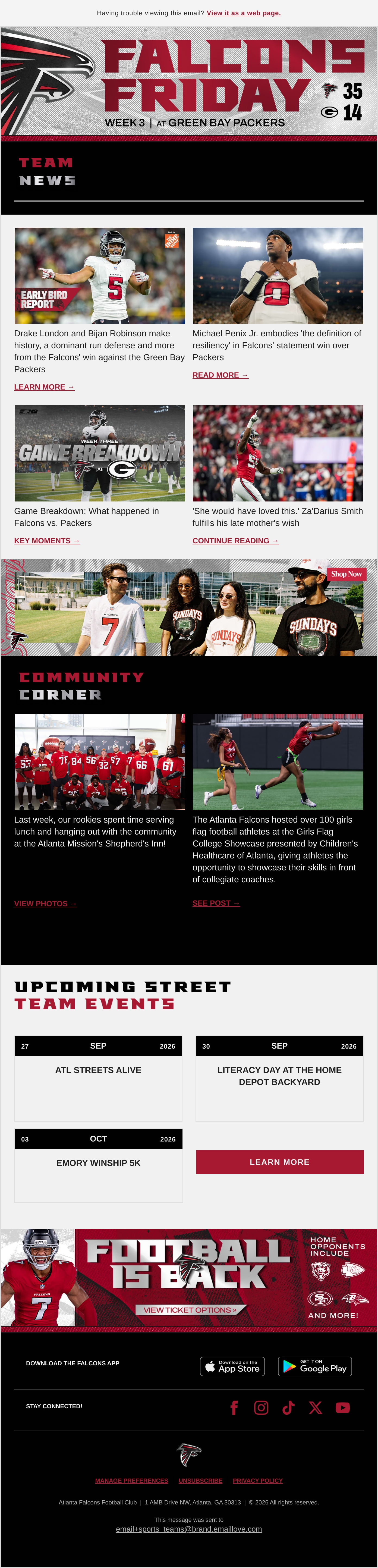
Task: Open the Privacy Policy link
Action: tap(257, 1480)
